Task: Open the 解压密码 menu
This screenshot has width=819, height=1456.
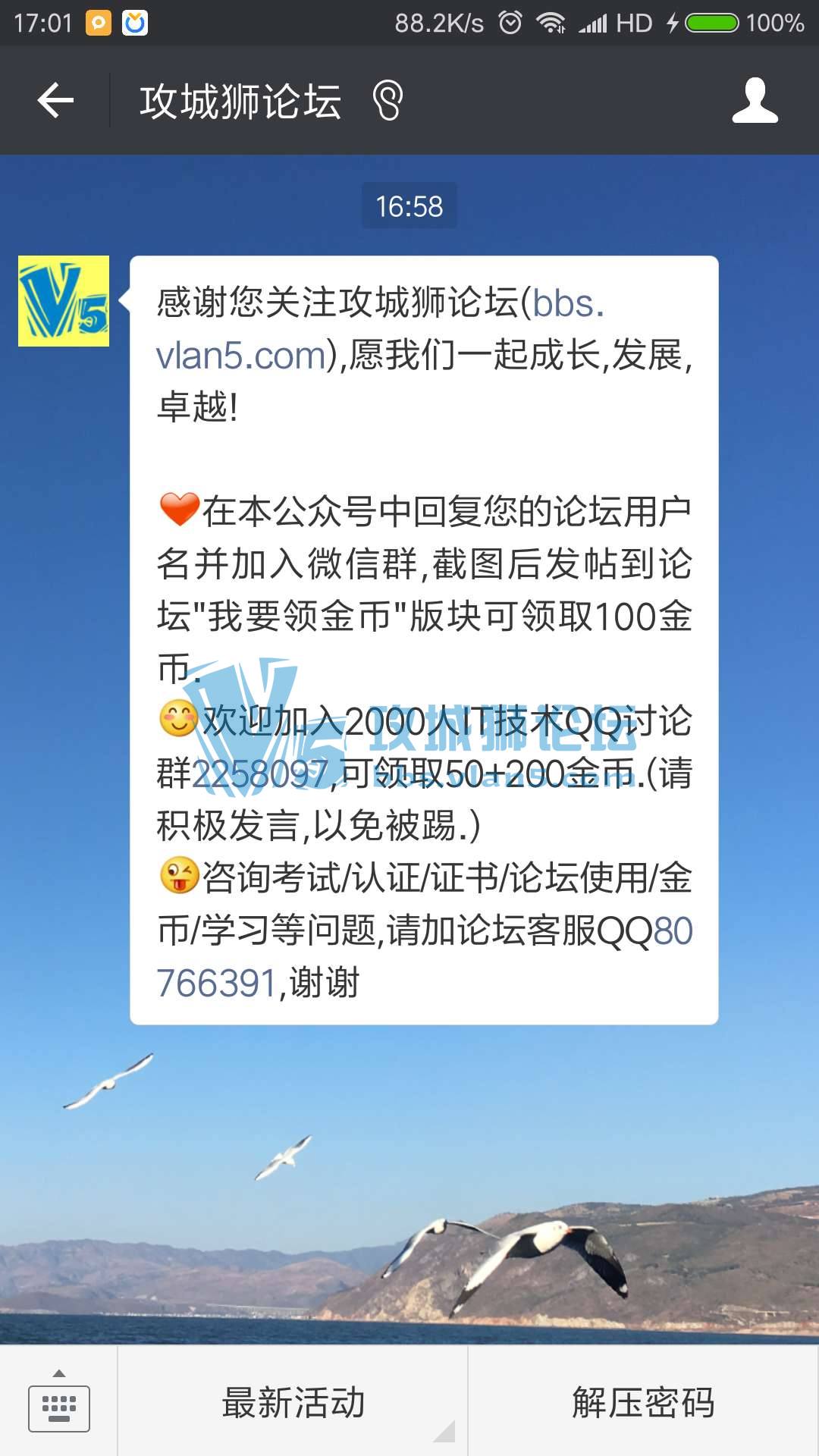Action: [643, 1403]
